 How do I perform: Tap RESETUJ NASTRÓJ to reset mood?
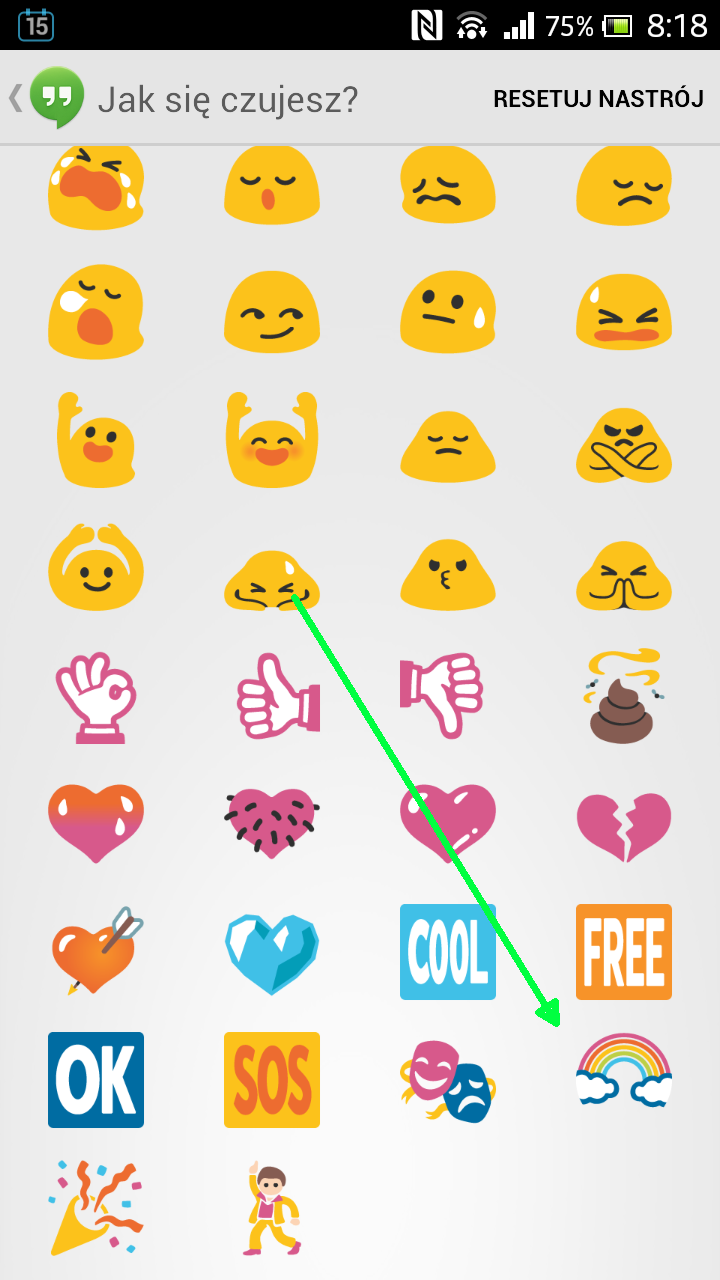click(x=598, y=99)
